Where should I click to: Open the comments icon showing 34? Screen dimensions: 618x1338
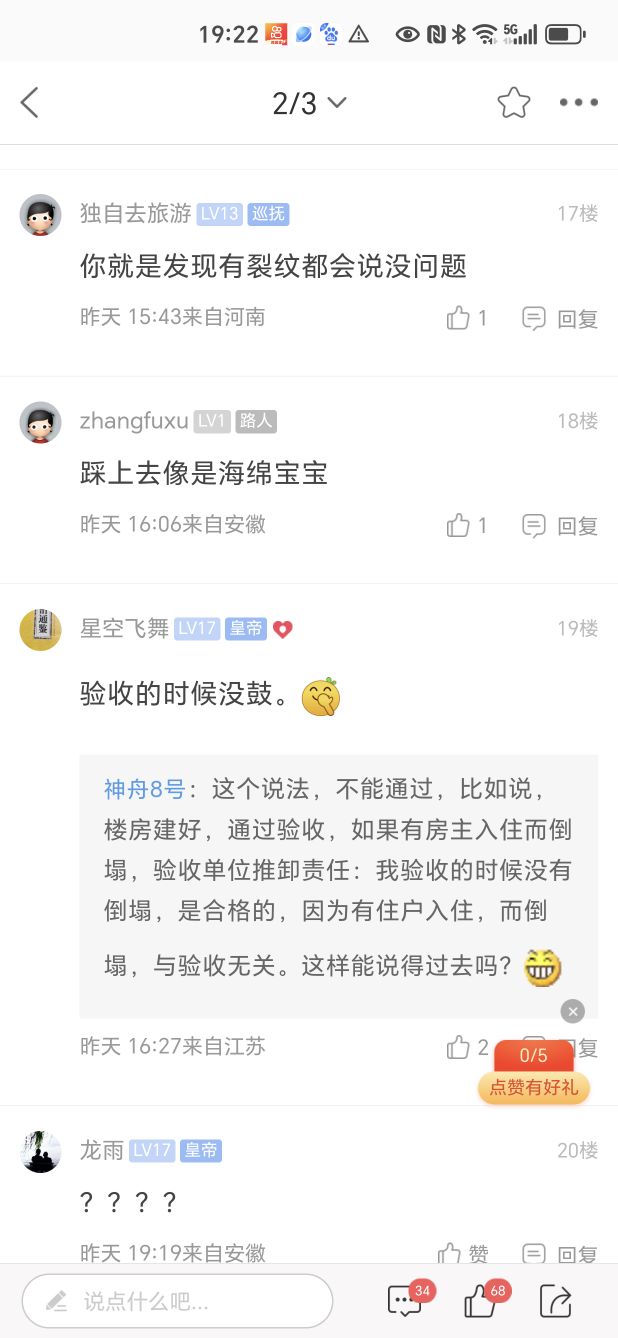tap(406, 1301)
